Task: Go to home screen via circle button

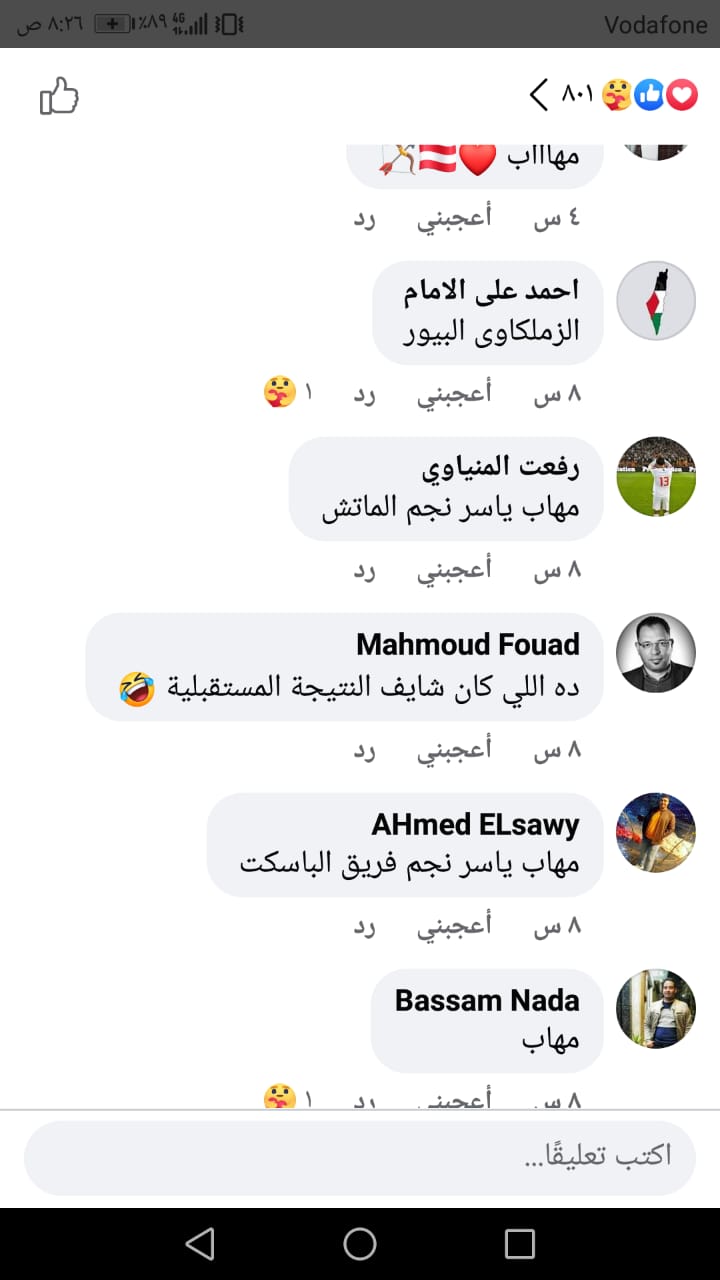Action: click(360, 1243)
